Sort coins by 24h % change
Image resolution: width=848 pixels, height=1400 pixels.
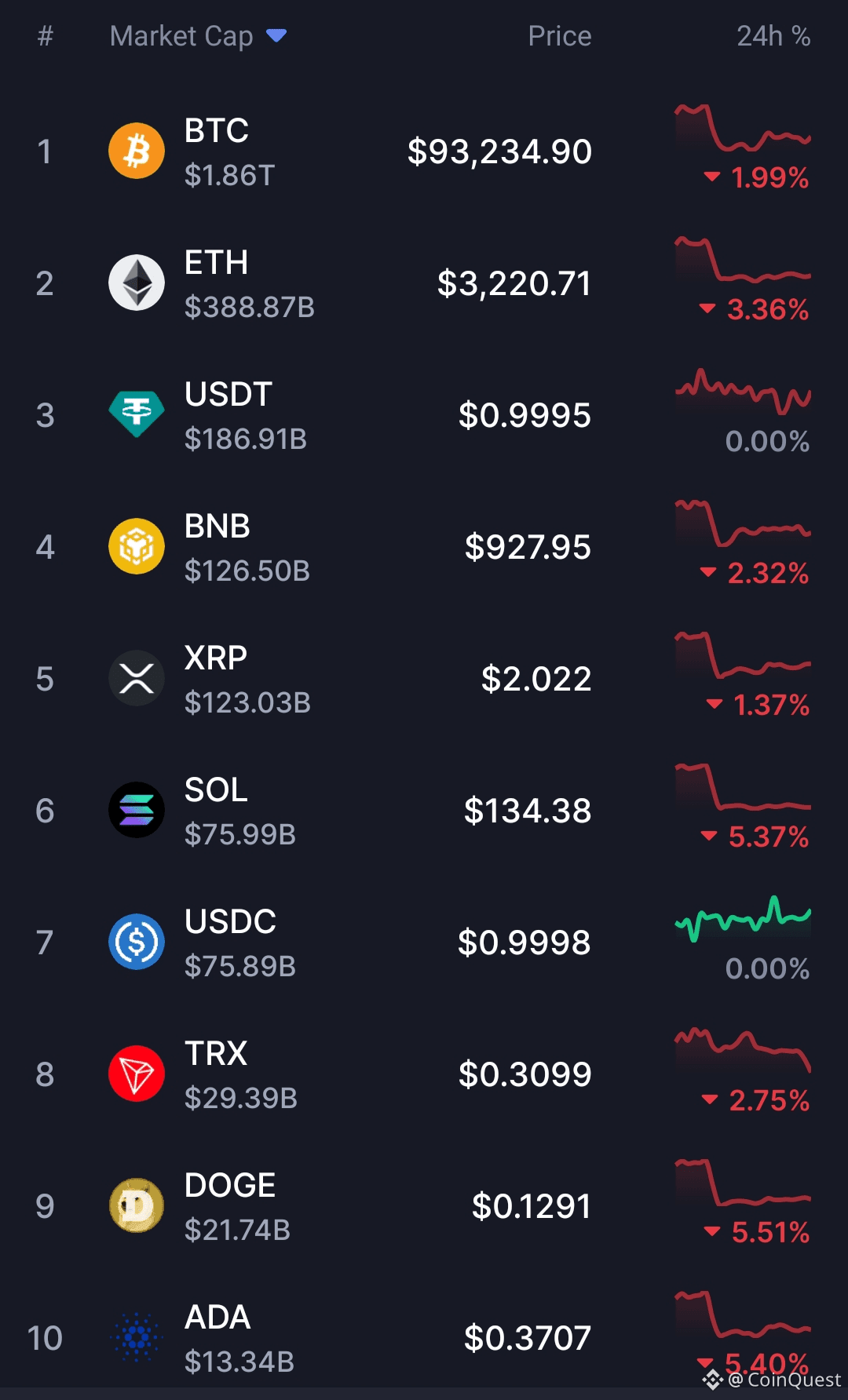point(773,36)
